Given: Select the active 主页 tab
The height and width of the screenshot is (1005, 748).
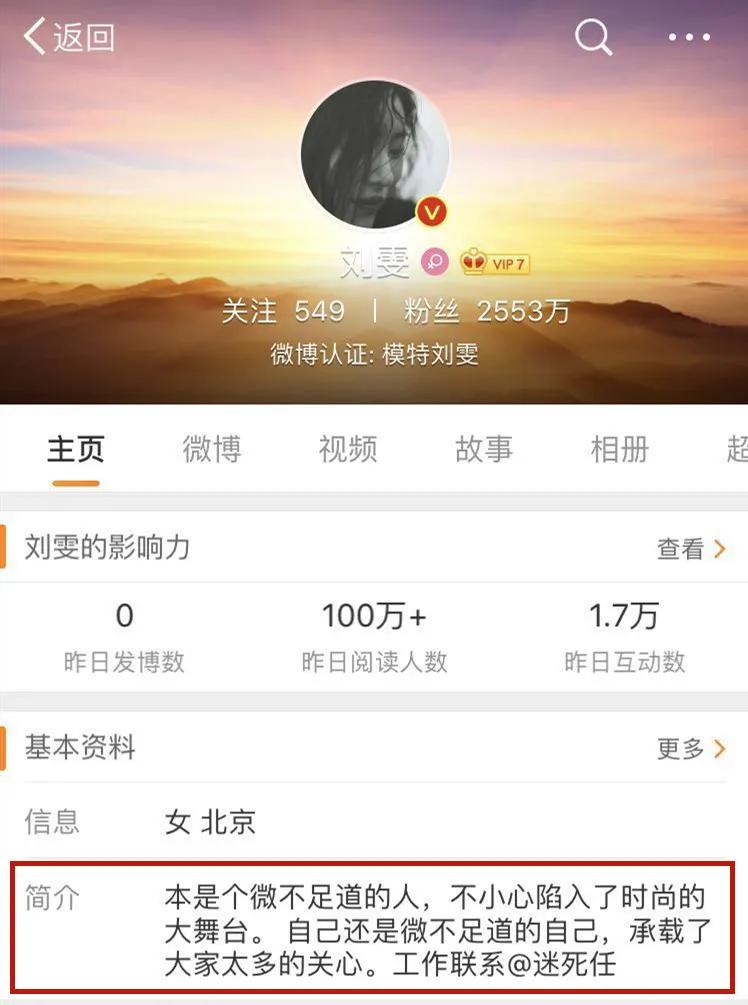Looking at the screenshot, I should (77, 449).
